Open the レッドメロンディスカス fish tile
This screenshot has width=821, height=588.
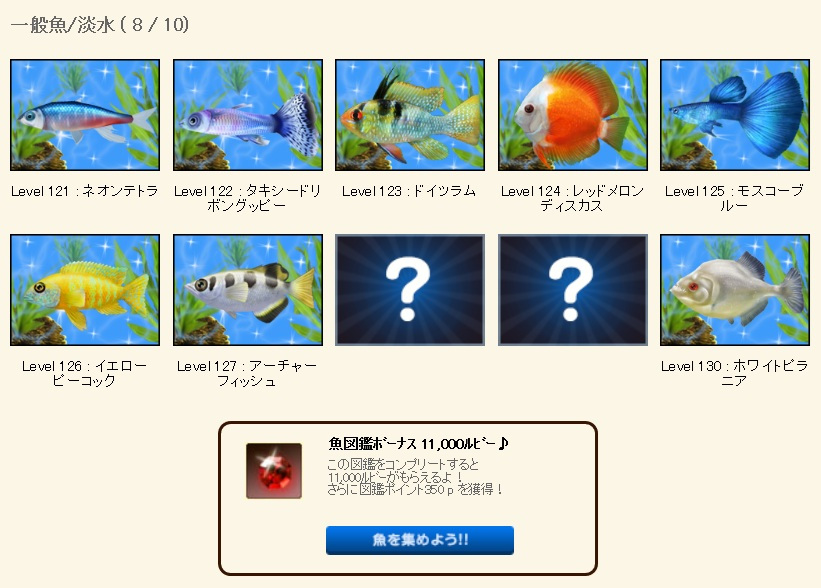coord(572,115)
